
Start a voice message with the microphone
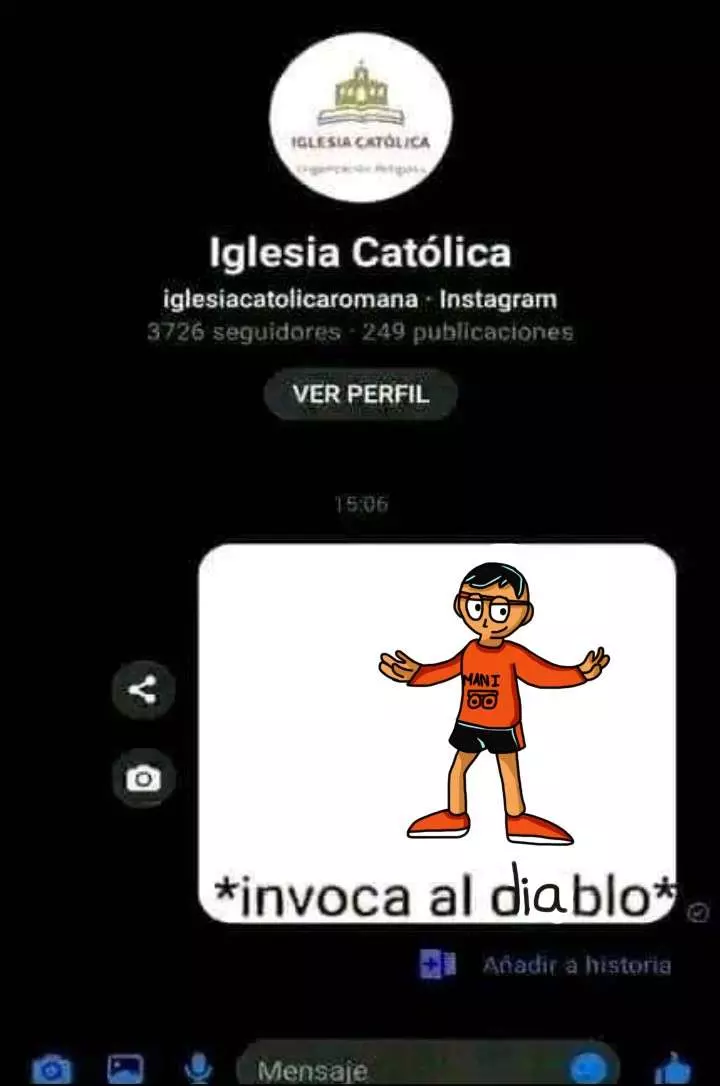coord(199,1070)
